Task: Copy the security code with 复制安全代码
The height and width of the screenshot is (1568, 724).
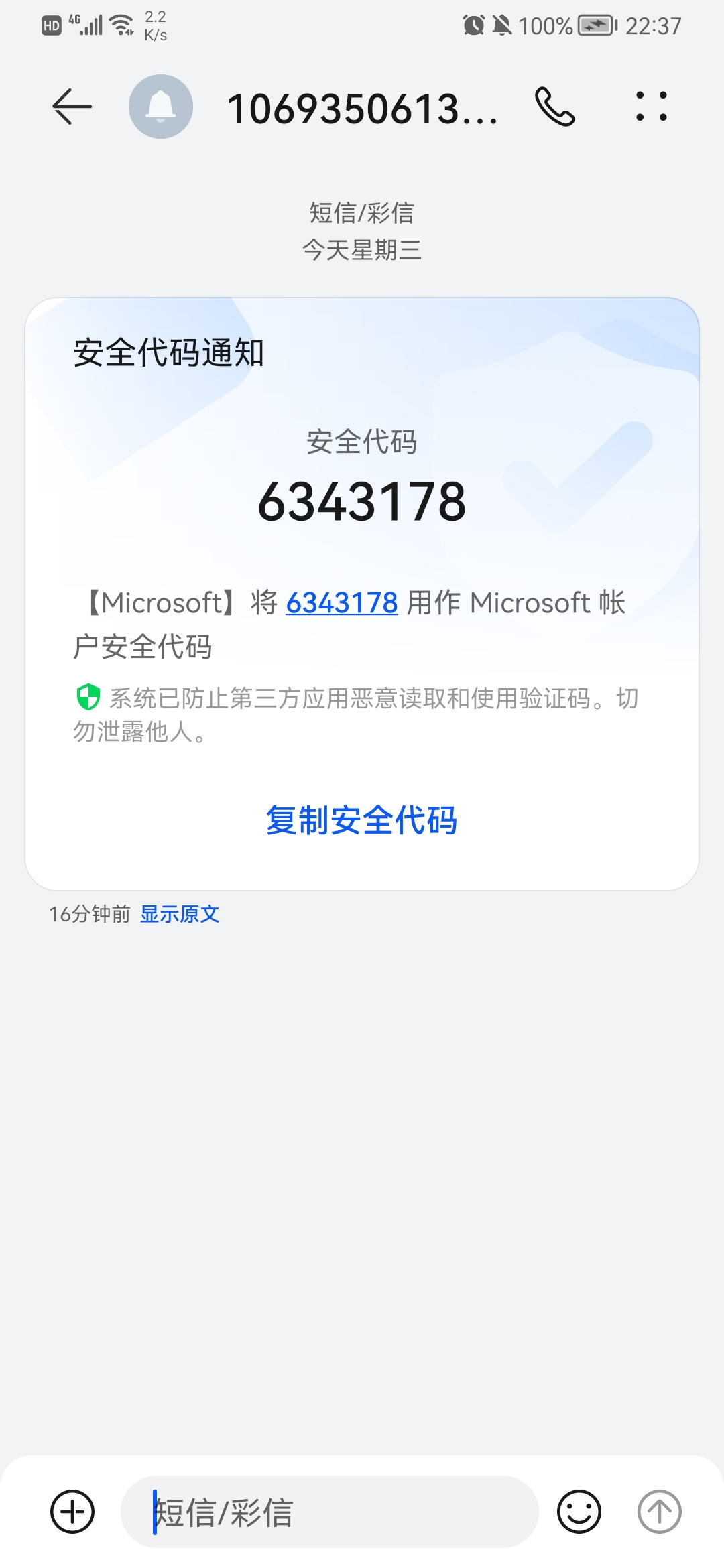Action: click(362, 820)
